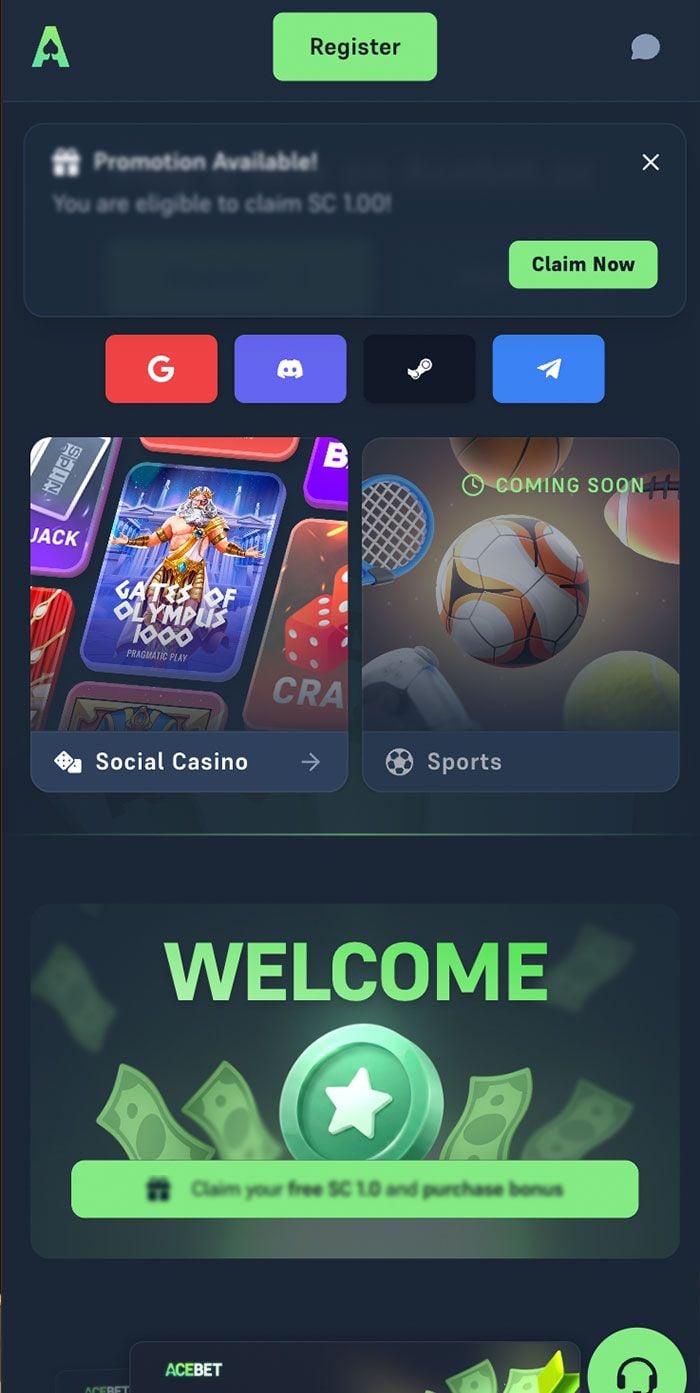Sign in with Steam
This screenshot has height=1393, width=700.
click(x=419, y=369)
